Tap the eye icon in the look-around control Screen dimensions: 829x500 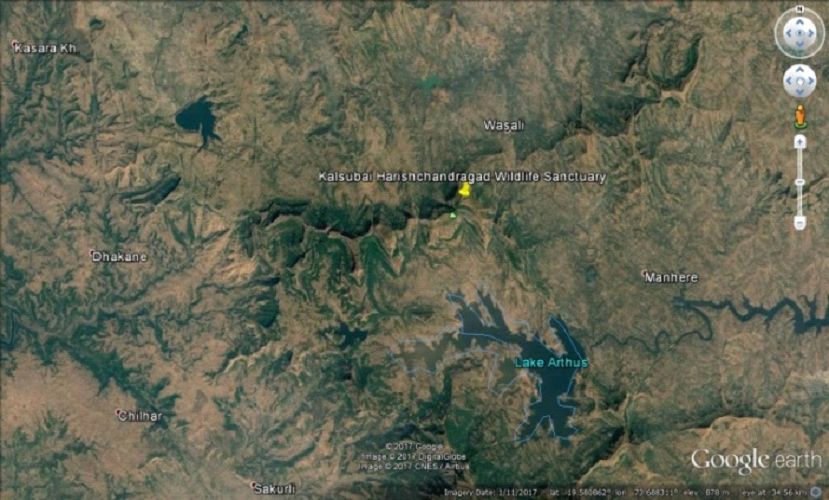pos(799,34)
